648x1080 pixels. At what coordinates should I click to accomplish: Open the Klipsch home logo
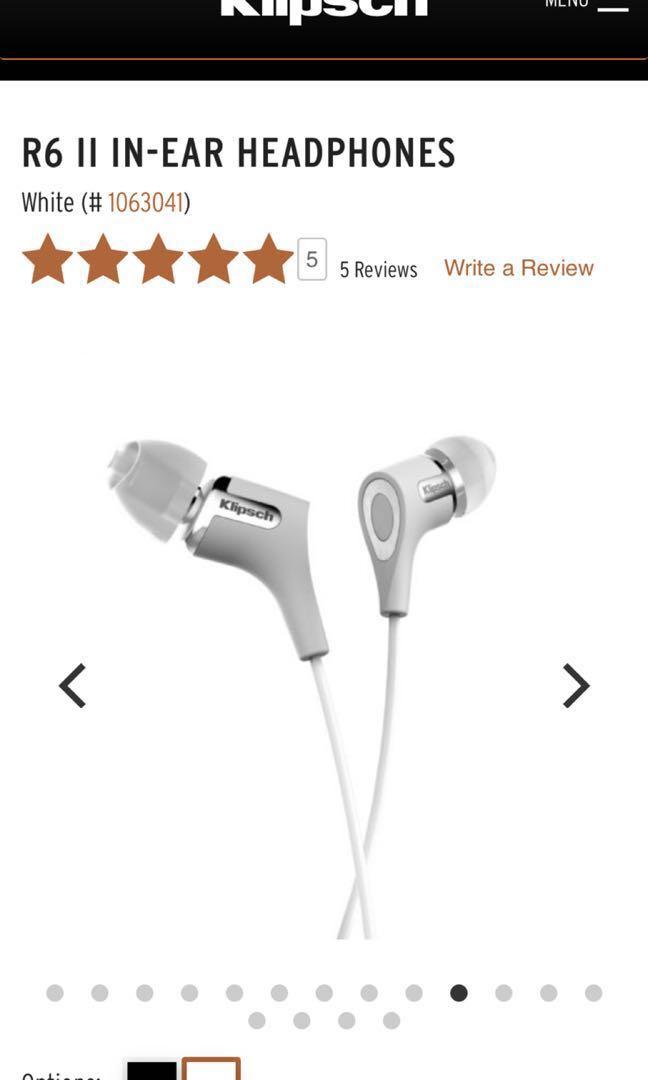pos(323,8)
